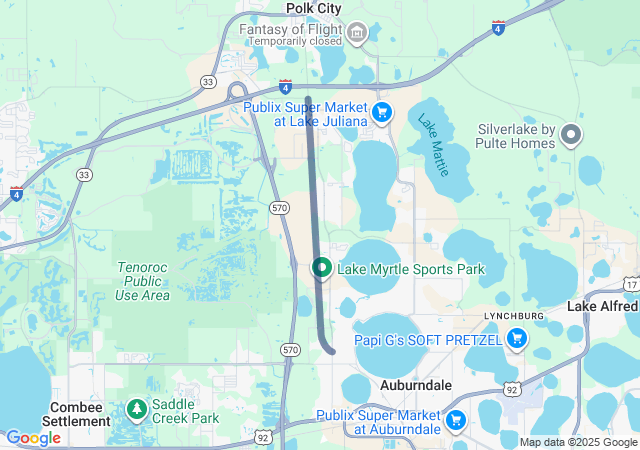Select Publix Super Market at Lake Juliana pin
The width and height of the screenshot is (640, 450).
tap(381, 112)
